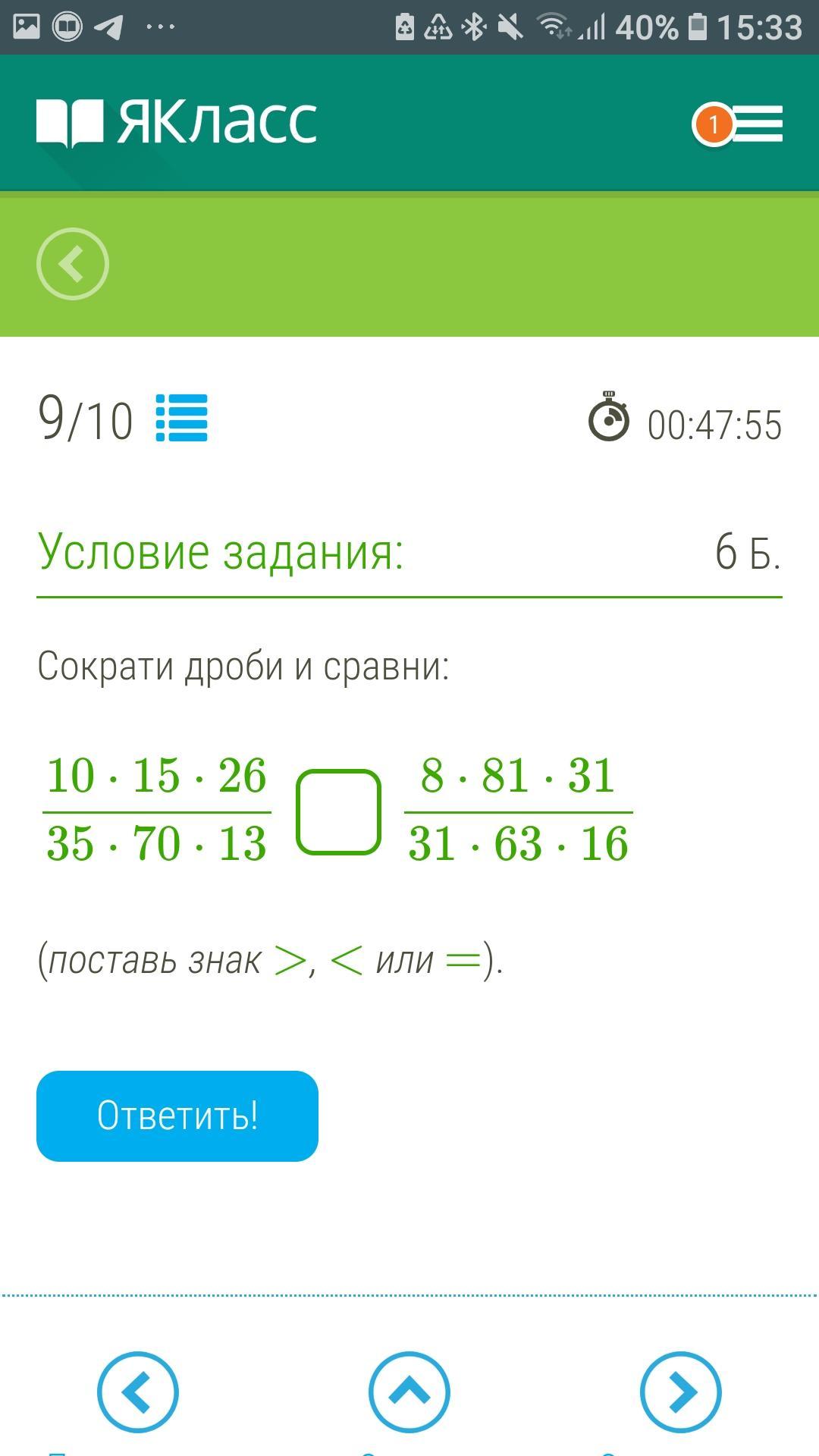
Task: Go to the next task arrow
Action: (681, 1392)
